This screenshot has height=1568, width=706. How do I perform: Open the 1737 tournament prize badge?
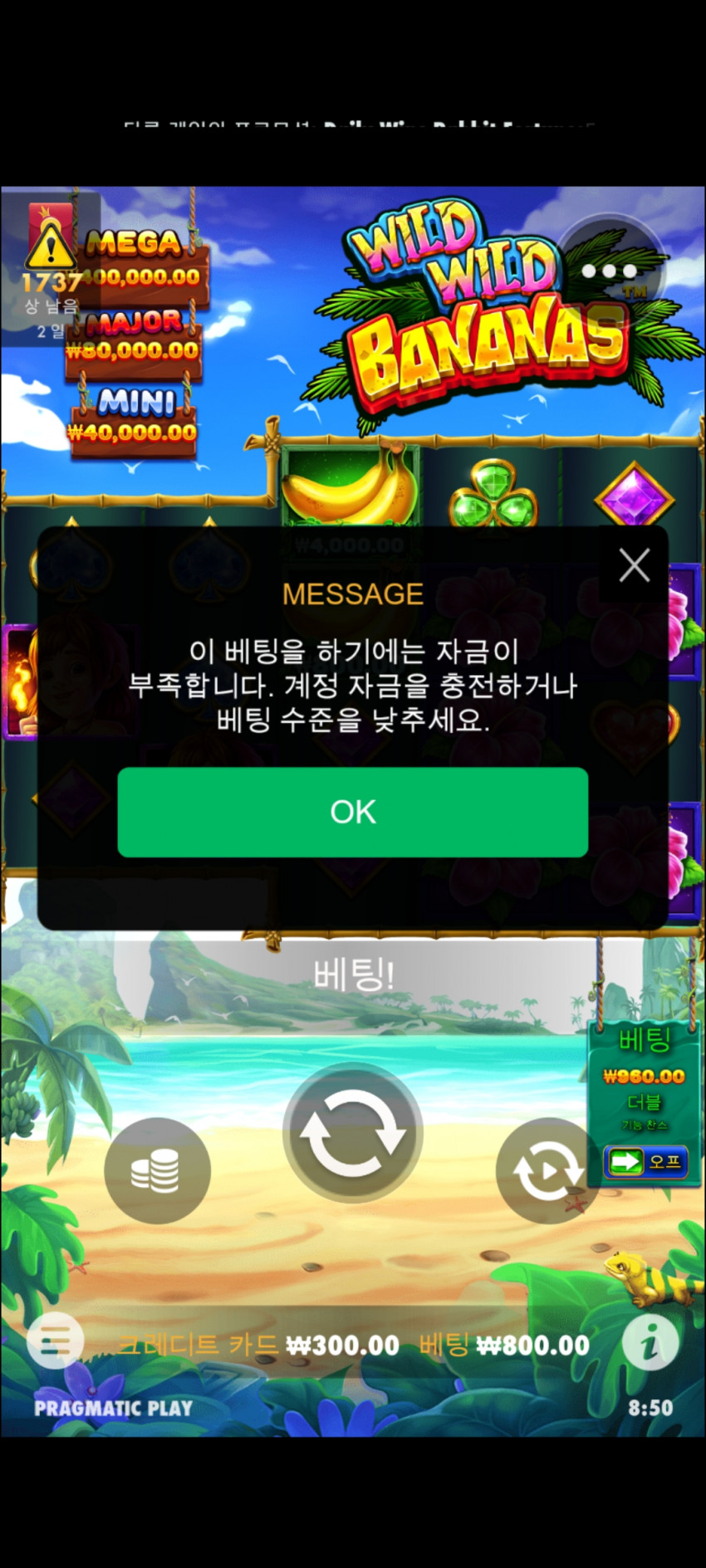click(50, 266)
